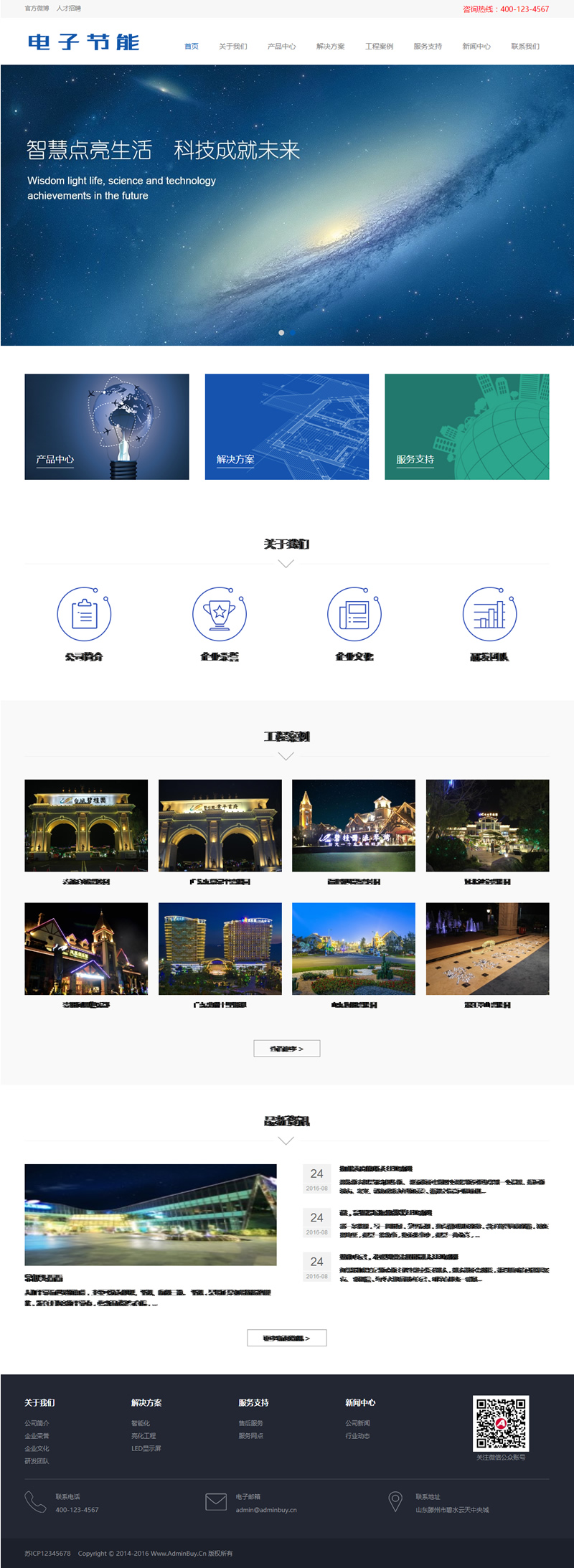Open the 解决方案 blueprint tile
Image resolution: width=574 pixels, height=1568 pixels.
pyautogui.click(x=286, y=426)
